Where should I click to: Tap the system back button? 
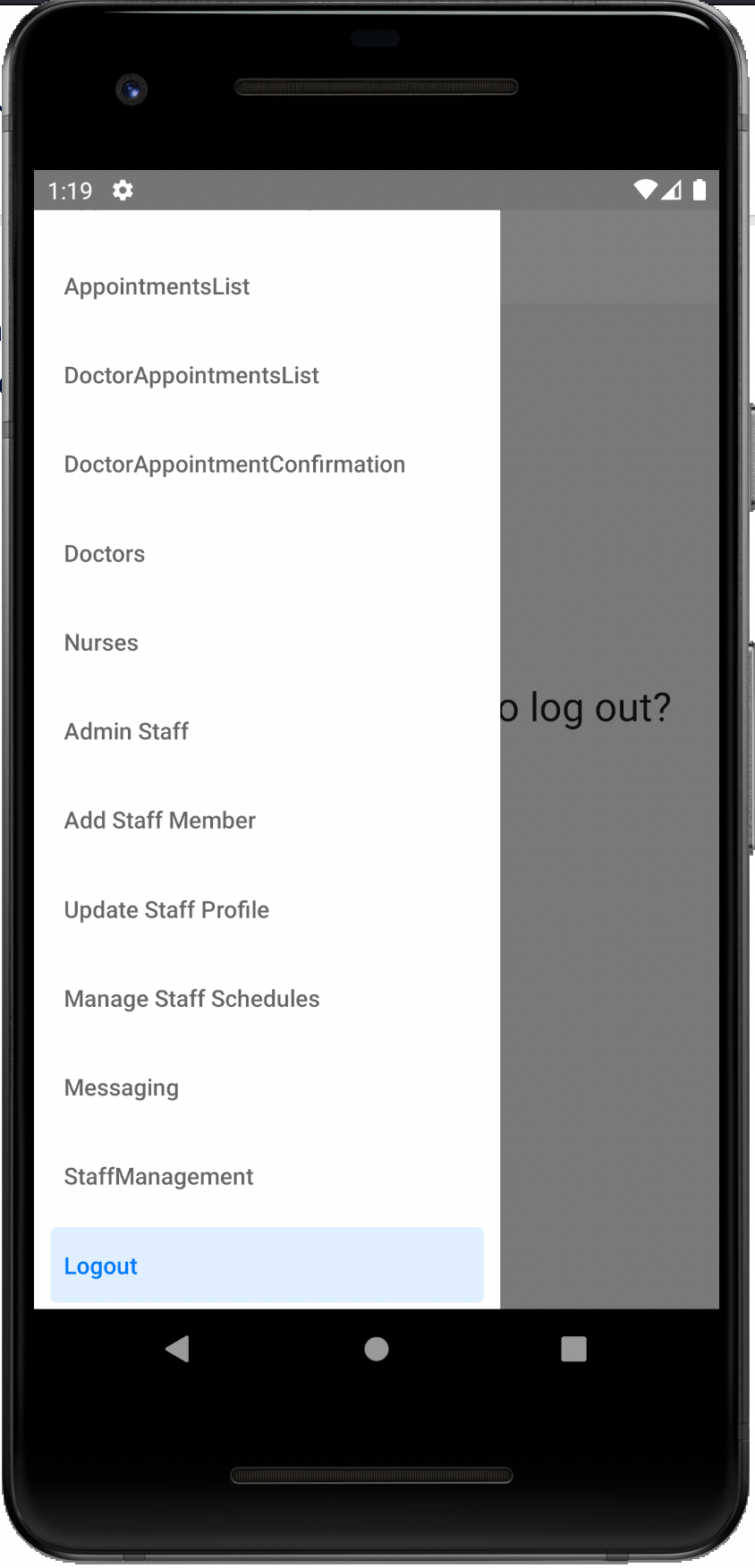[x=178, y=1349]
